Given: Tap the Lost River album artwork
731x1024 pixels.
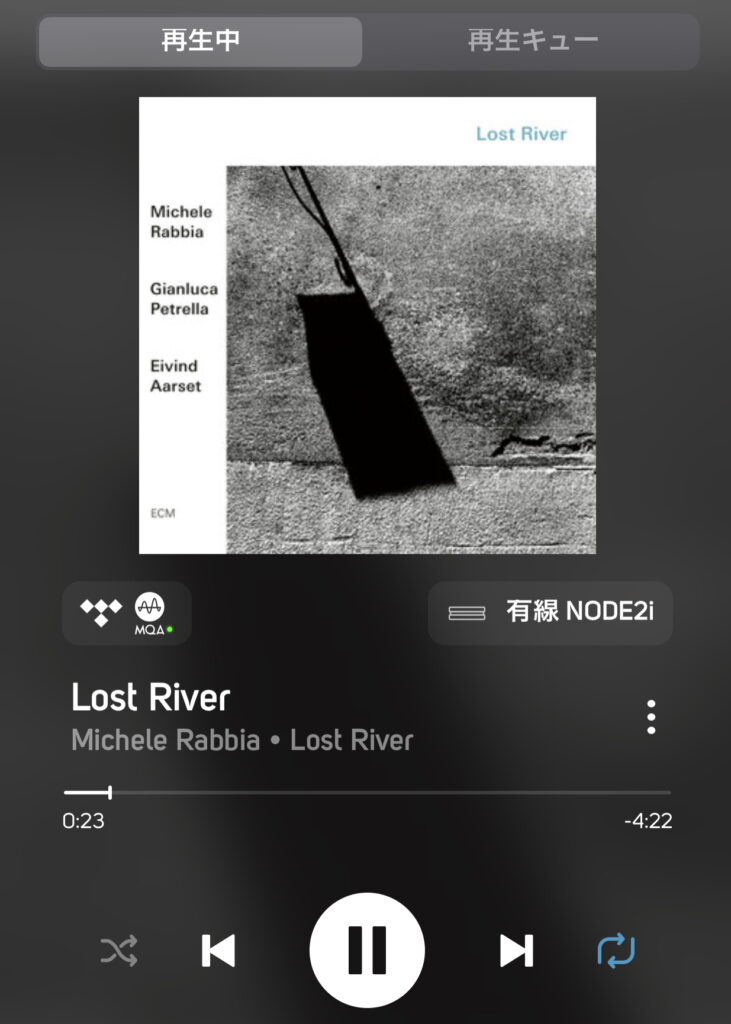Looking at the screenshot, I should pos(367,325).
